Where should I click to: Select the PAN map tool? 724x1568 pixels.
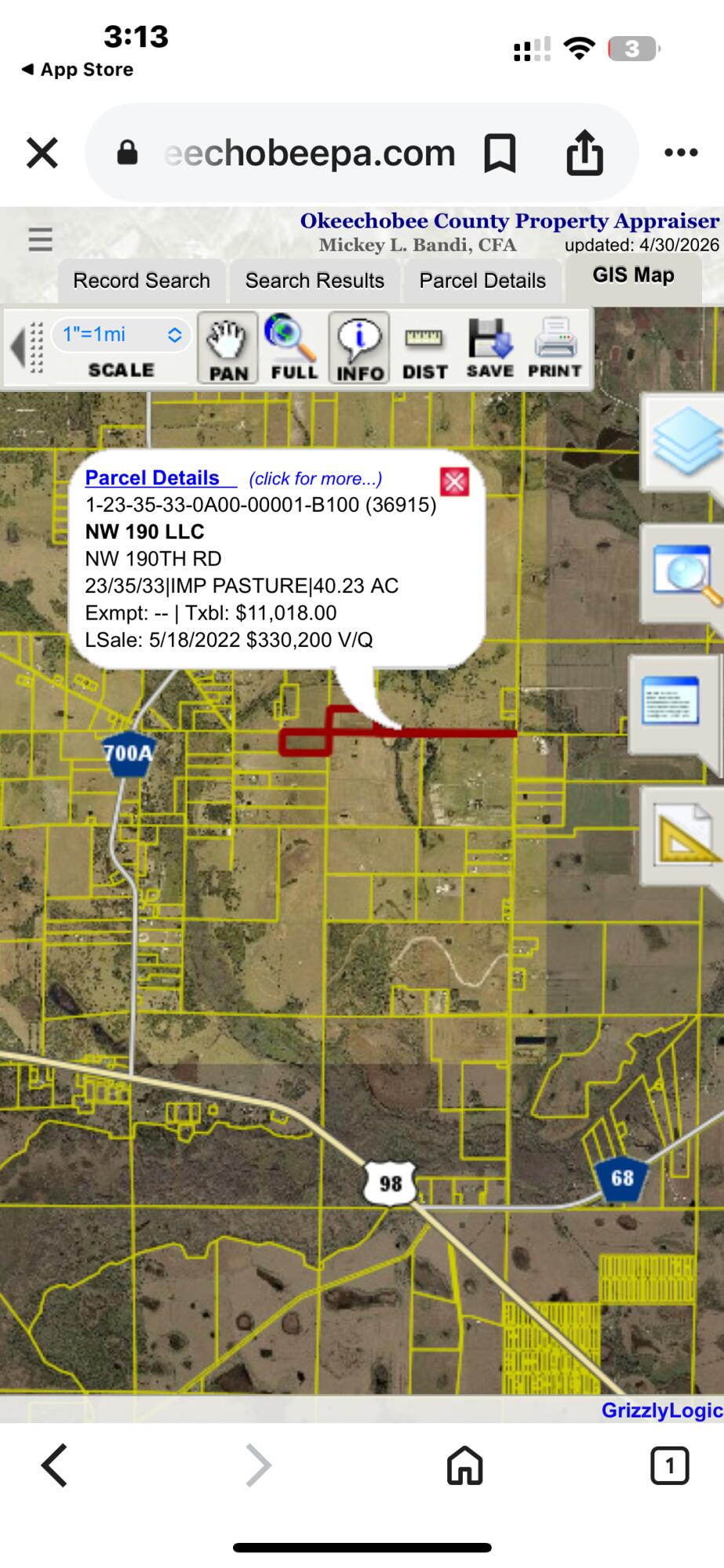click(227, 347)
